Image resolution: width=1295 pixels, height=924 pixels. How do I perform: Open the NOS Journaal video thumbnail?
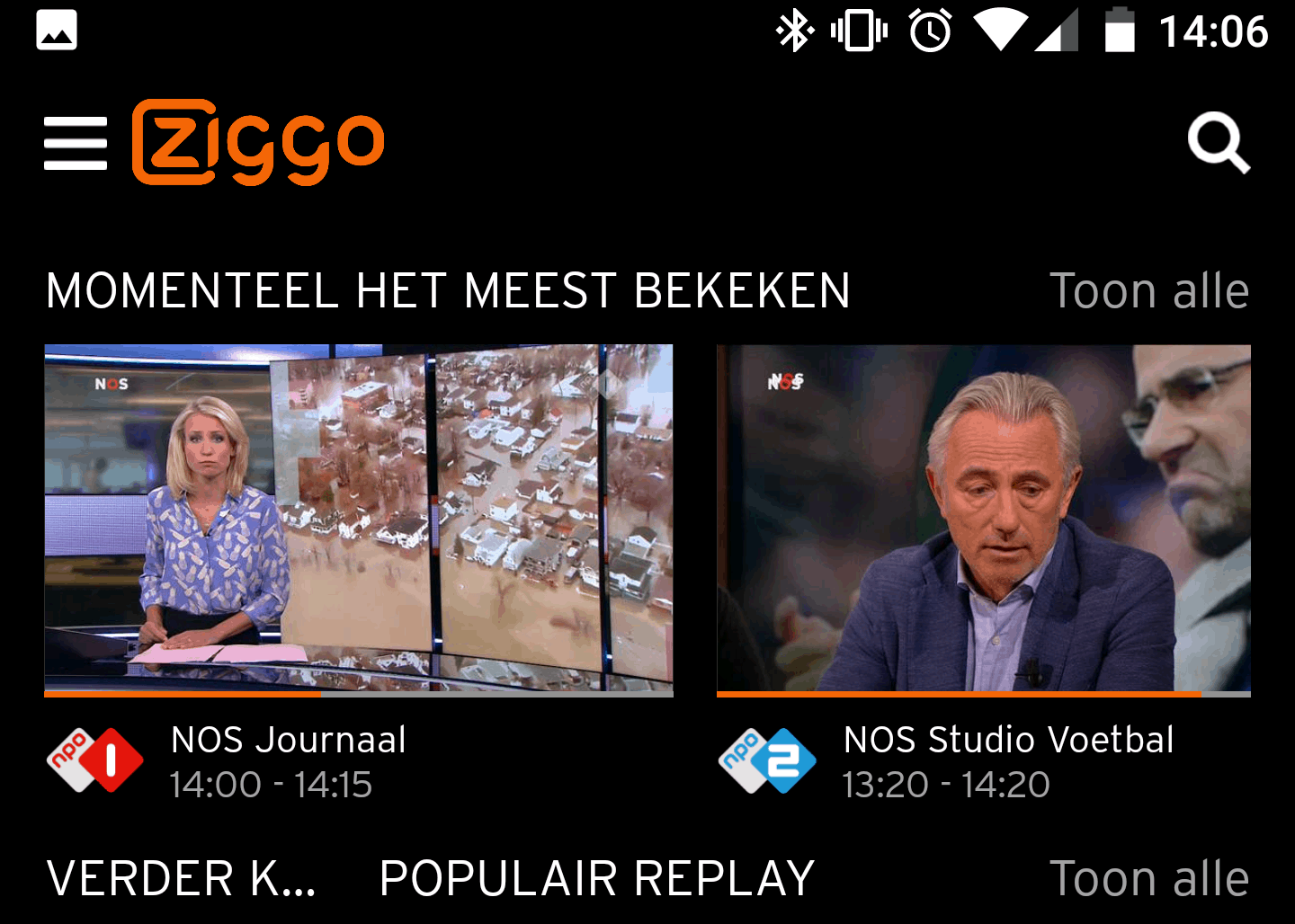(359, 518)
